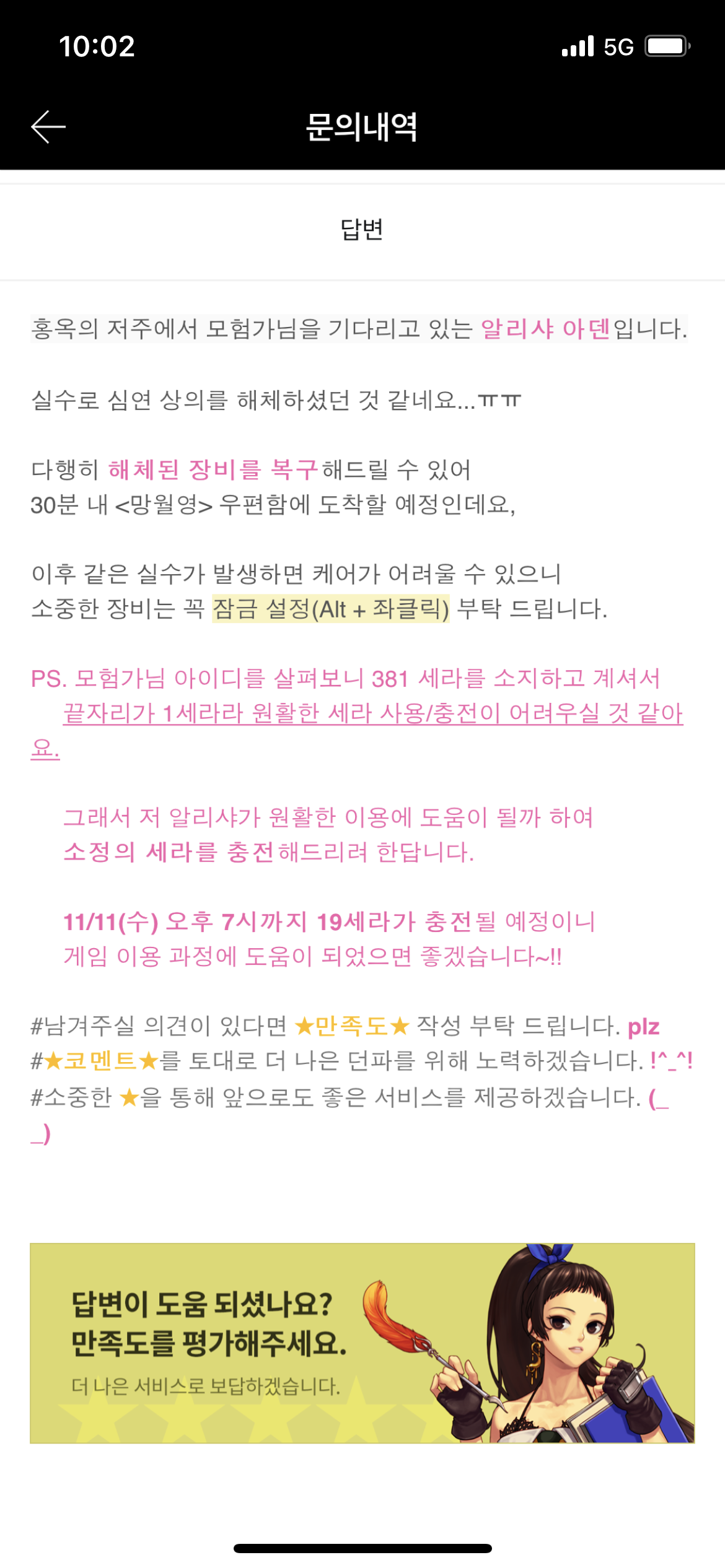Go back using the top-left arrow
The width and height of the screenshot is (725, 1568).
[x=48, y=127]
